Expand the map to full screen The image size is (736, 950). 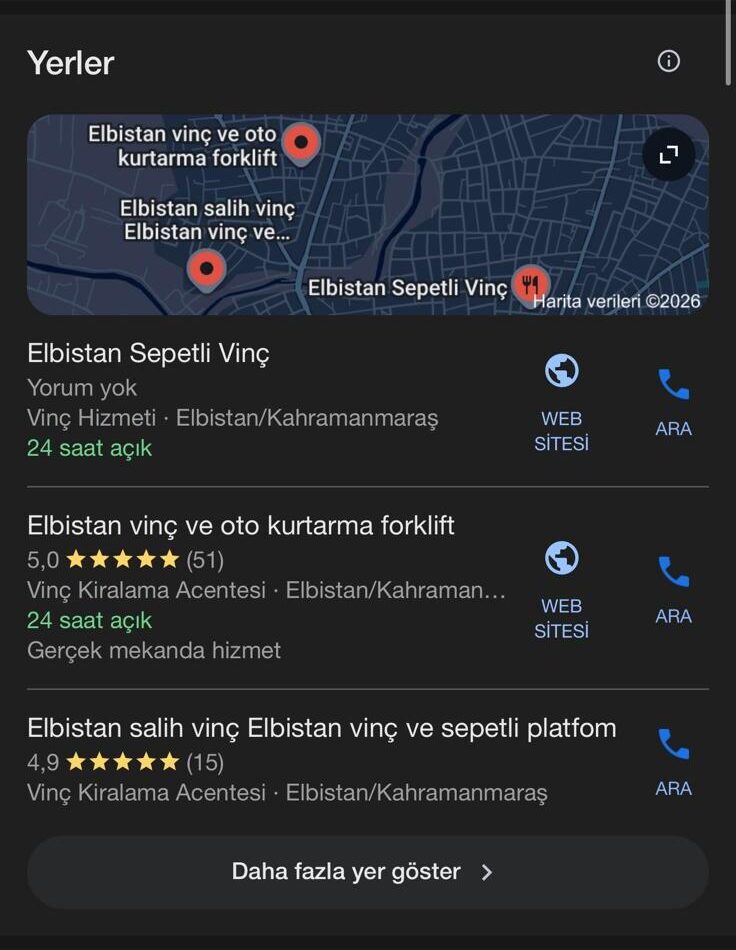click(x=668, y=154)
